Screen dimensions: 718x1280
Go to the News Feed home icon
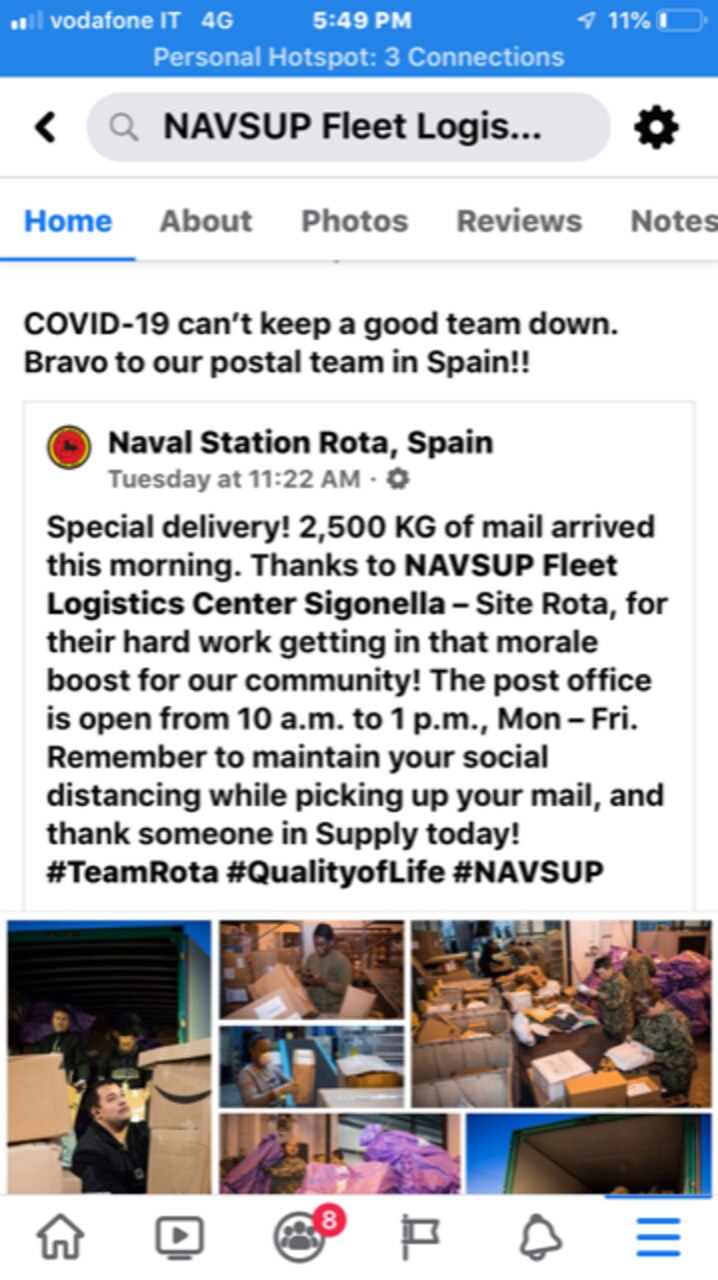[x=60, y=1238]
